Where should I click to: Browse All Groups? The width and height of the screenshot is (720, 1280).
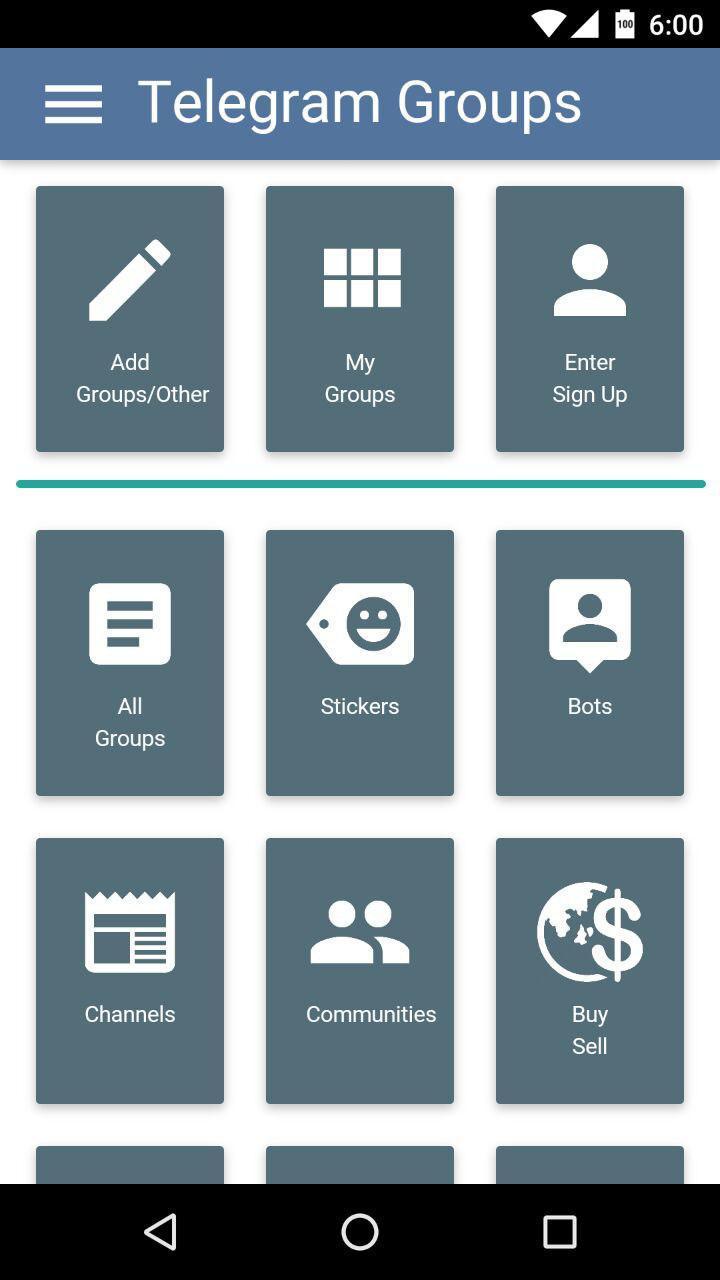click(x=130, y=663)
